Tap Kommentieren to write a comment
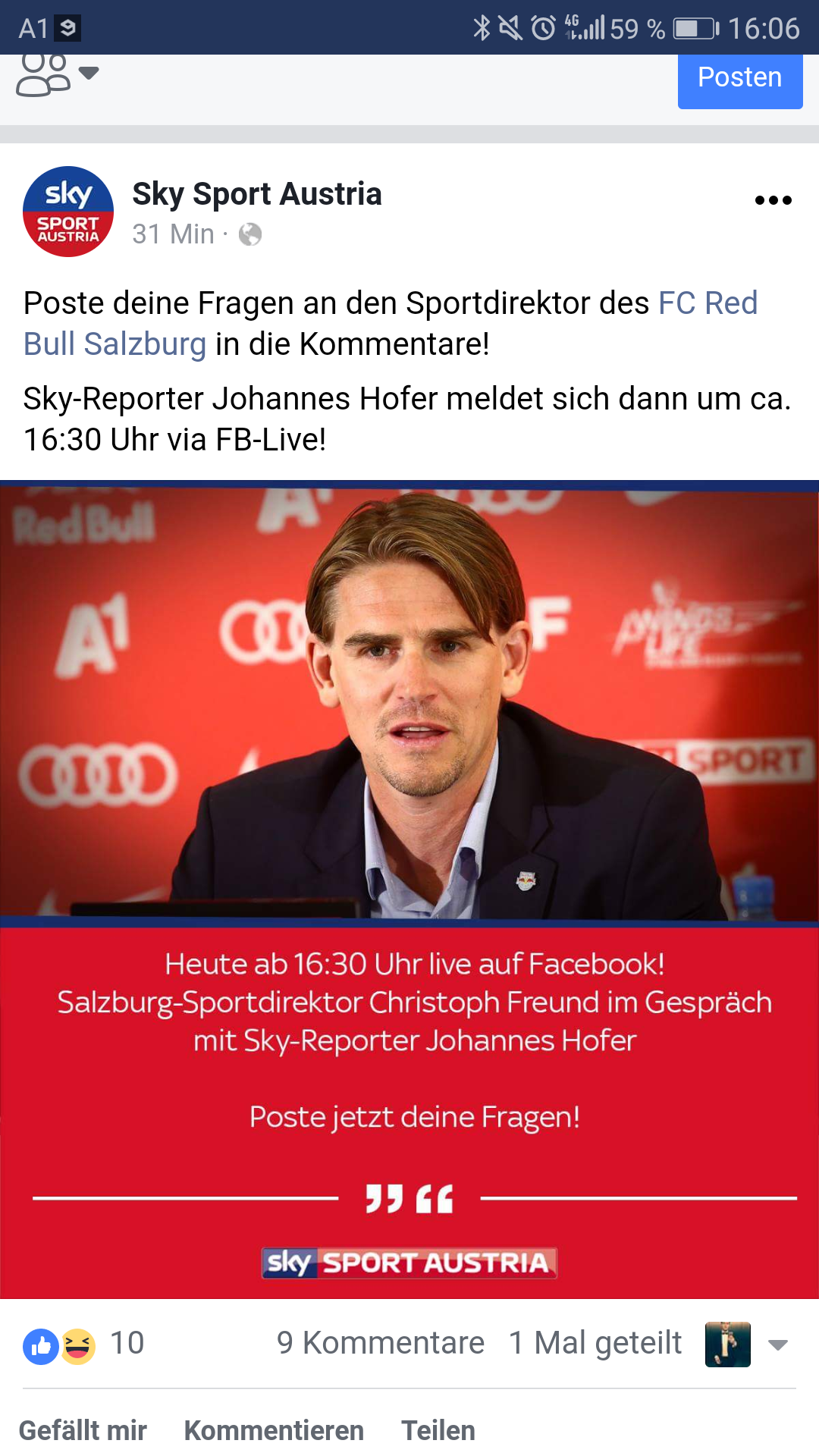This screenshot has height=1456, width=819. click(x=274, y=1430)
